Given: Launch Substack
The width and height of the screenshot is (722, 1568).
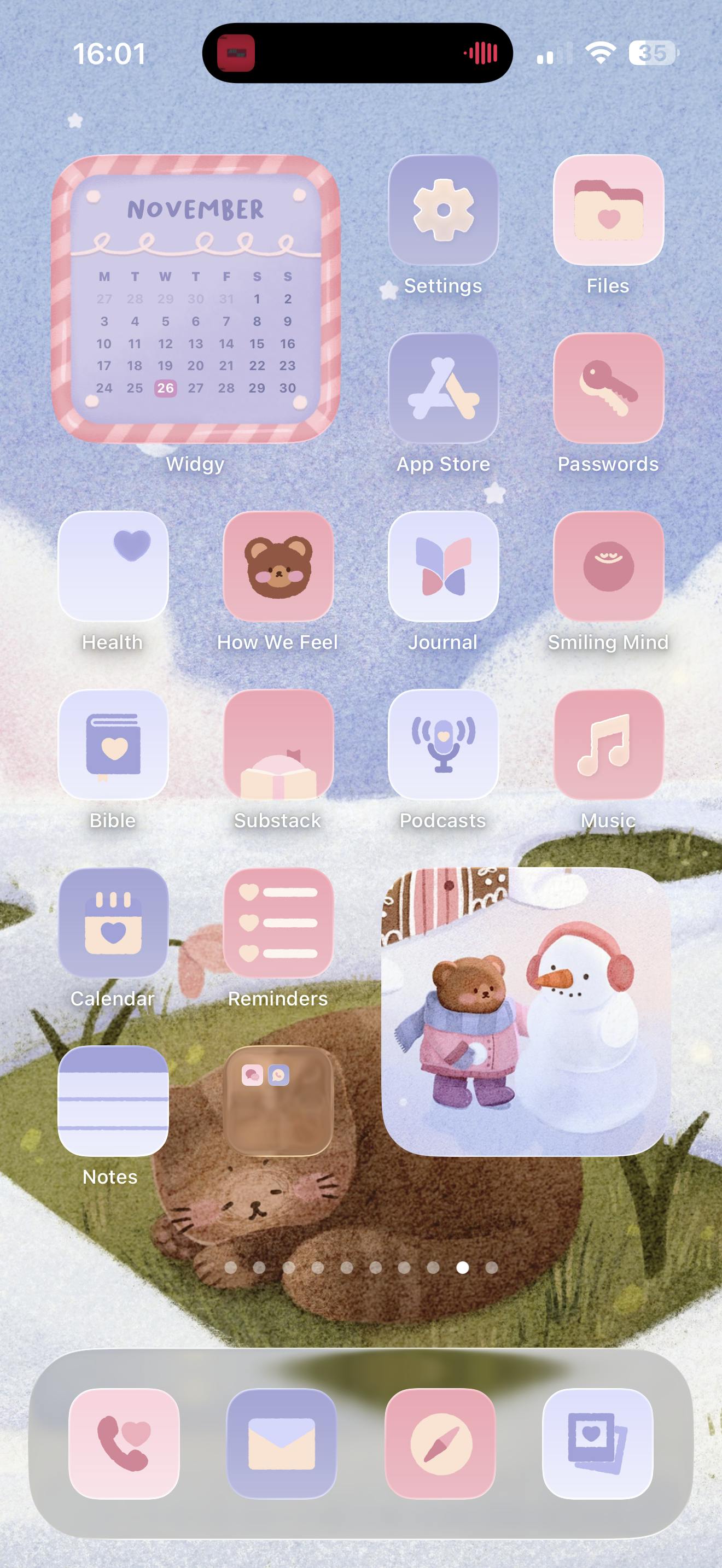Looking at the screenshot, I should [x=278, y=745].
